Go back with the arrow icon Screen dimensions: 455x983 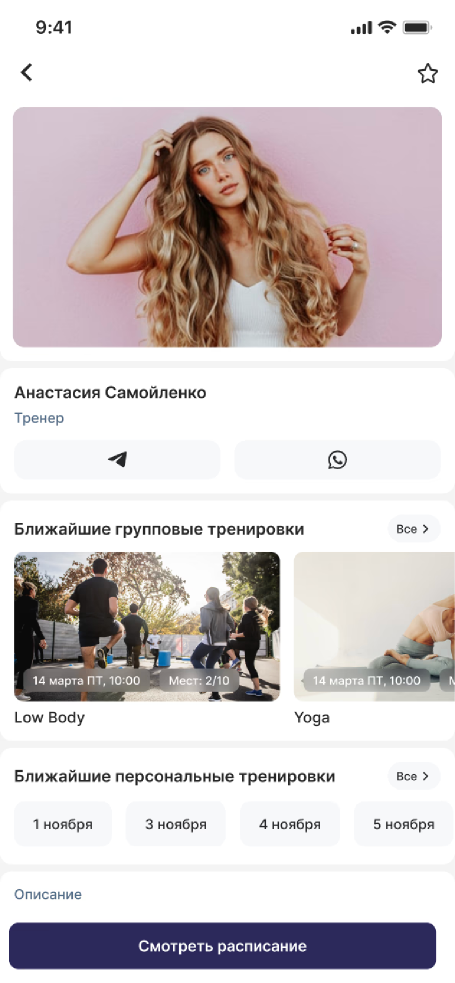tap(26, 73)
